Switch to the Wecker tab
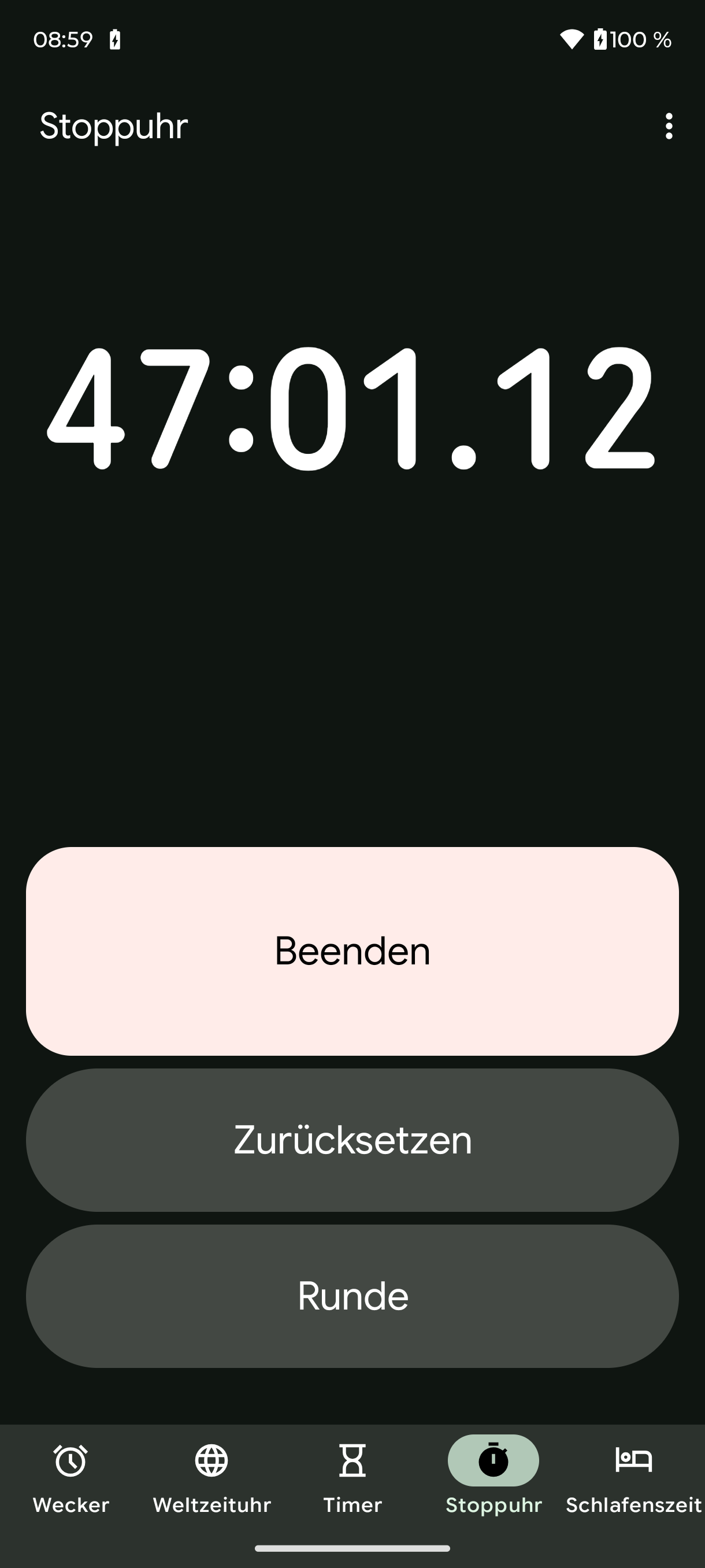Viewport: 705px width, 1568px height. click(70, 1477)
